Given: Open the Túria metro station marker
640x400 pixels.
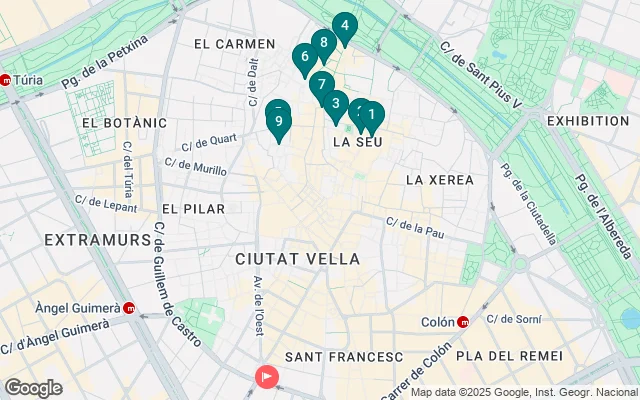Looking at the screenshot, I should (x=6, y=82).
